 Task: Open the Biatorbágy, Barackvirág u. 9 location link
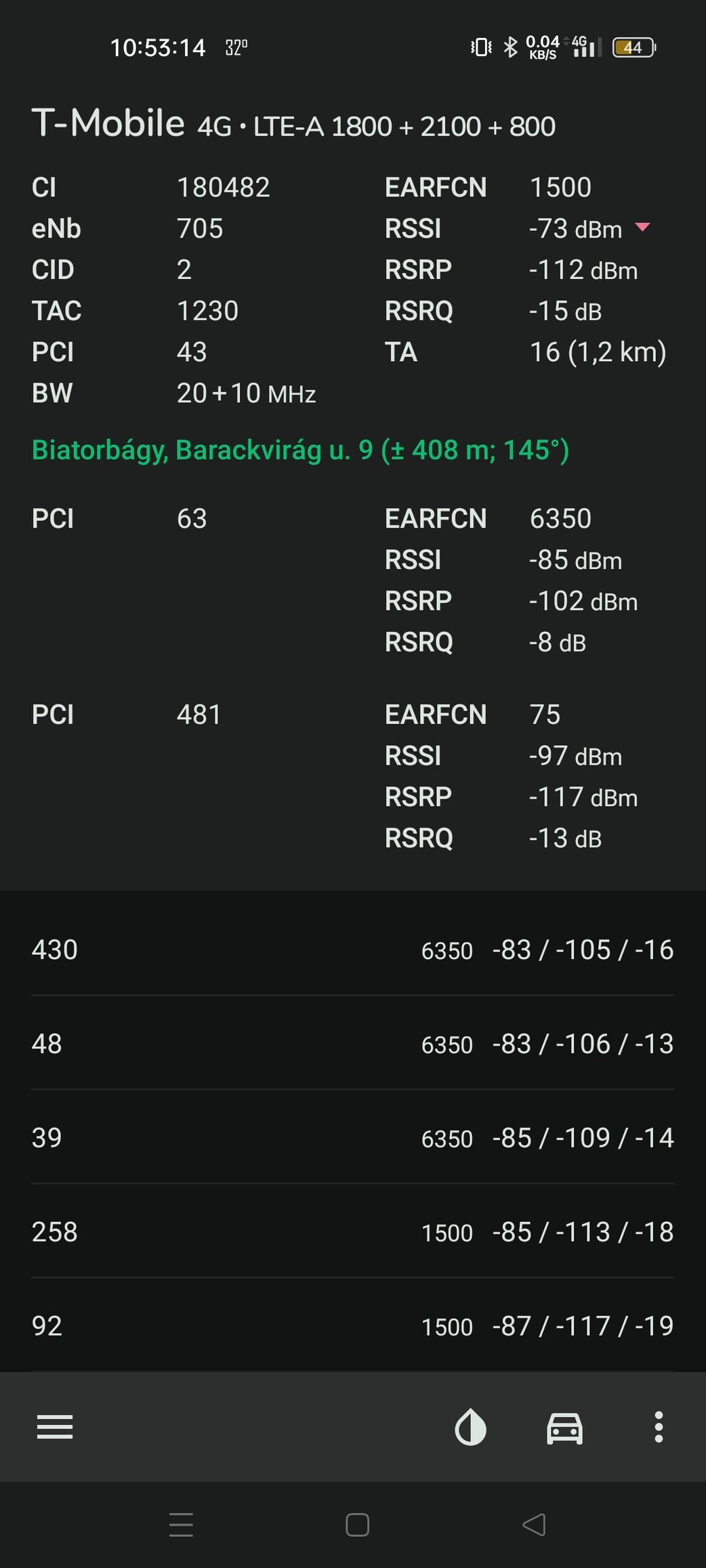click(x=300, y=450)
